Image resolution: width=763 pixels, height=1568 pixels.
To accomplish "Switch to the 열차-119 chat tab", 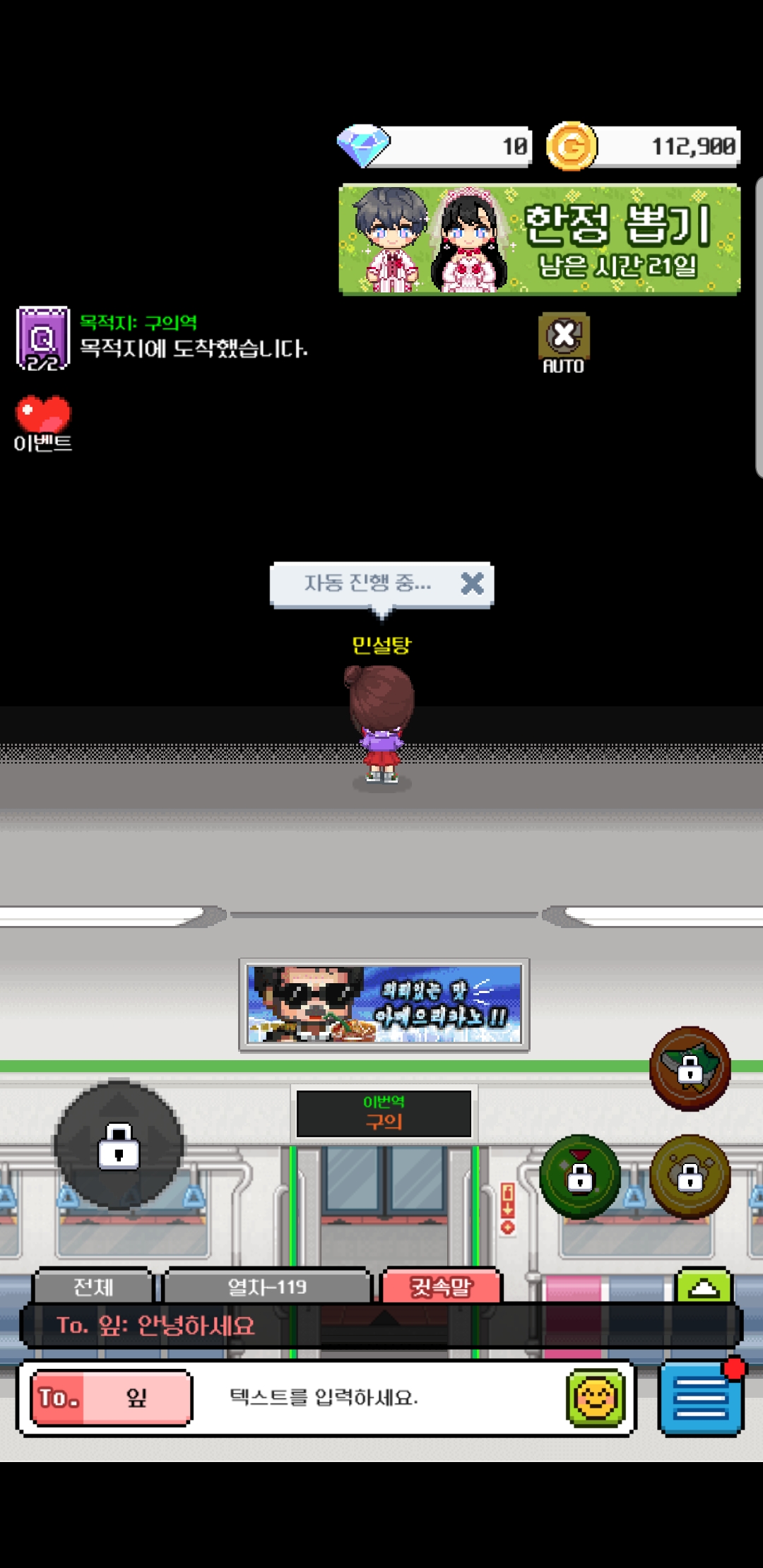I will coord(267,1287).
